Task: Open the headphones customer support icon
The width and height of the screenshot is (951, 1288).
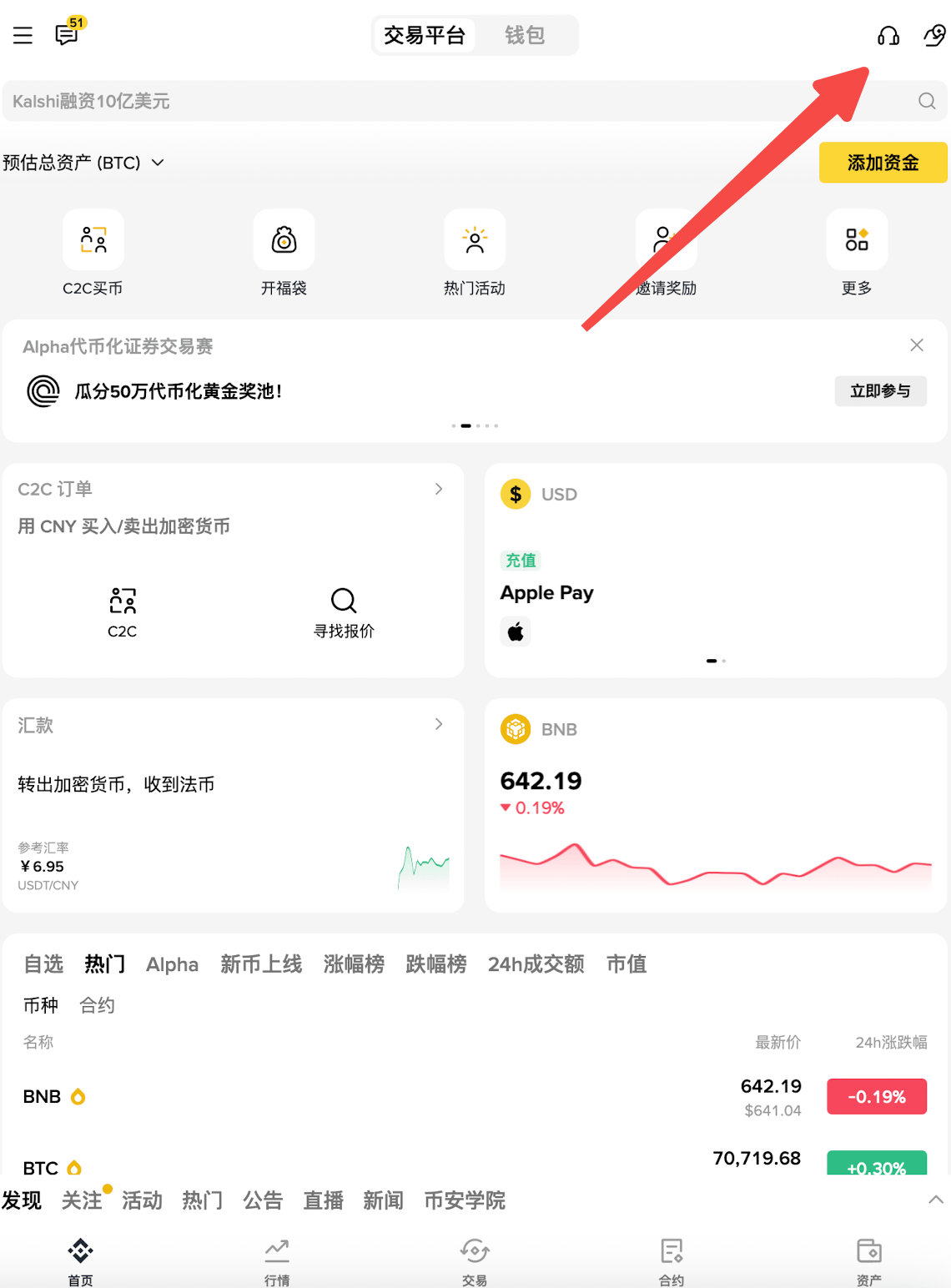Action: [x=887, y=36]
